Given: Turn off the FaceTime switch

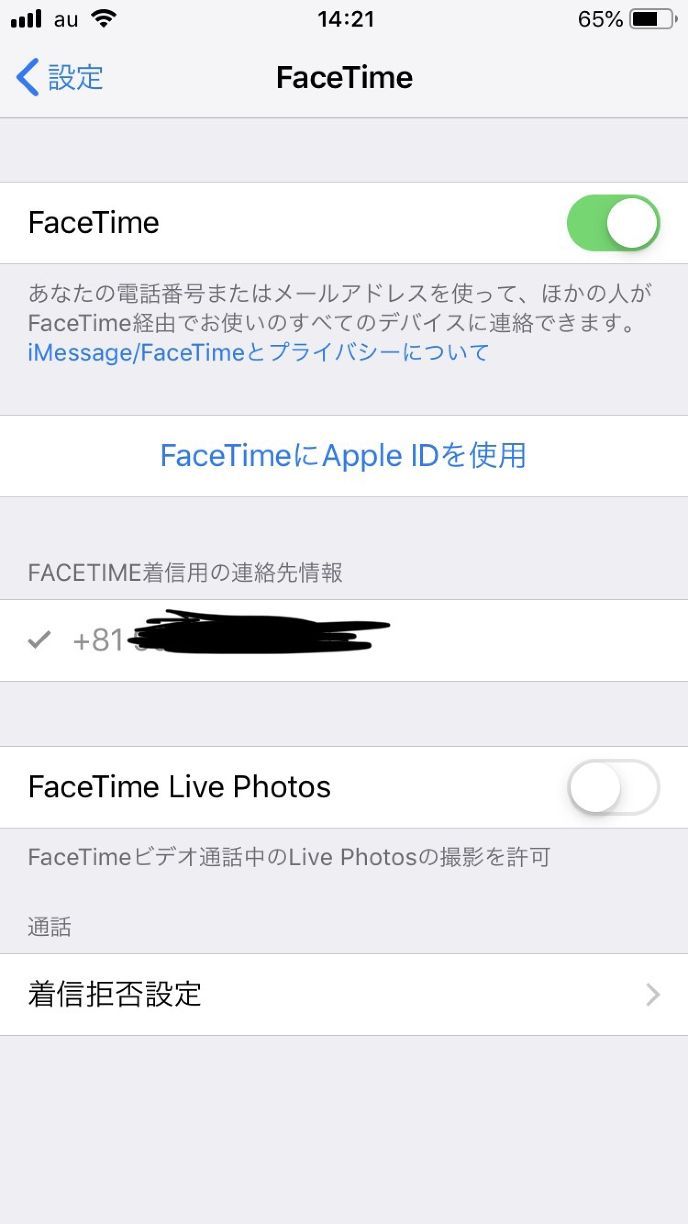Looking at the screenshot, I should (612, 223).
